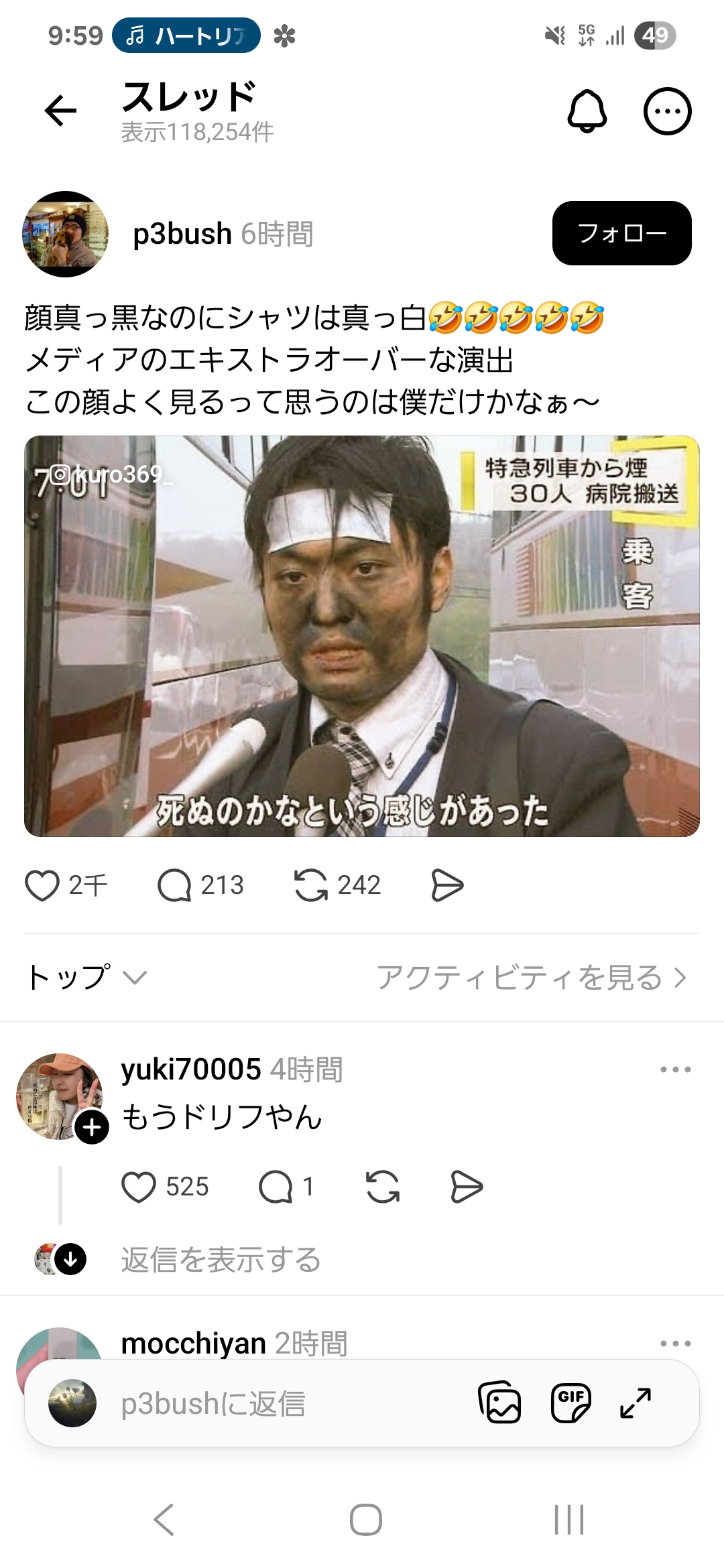Repost p3bush's post

point(311,885)
